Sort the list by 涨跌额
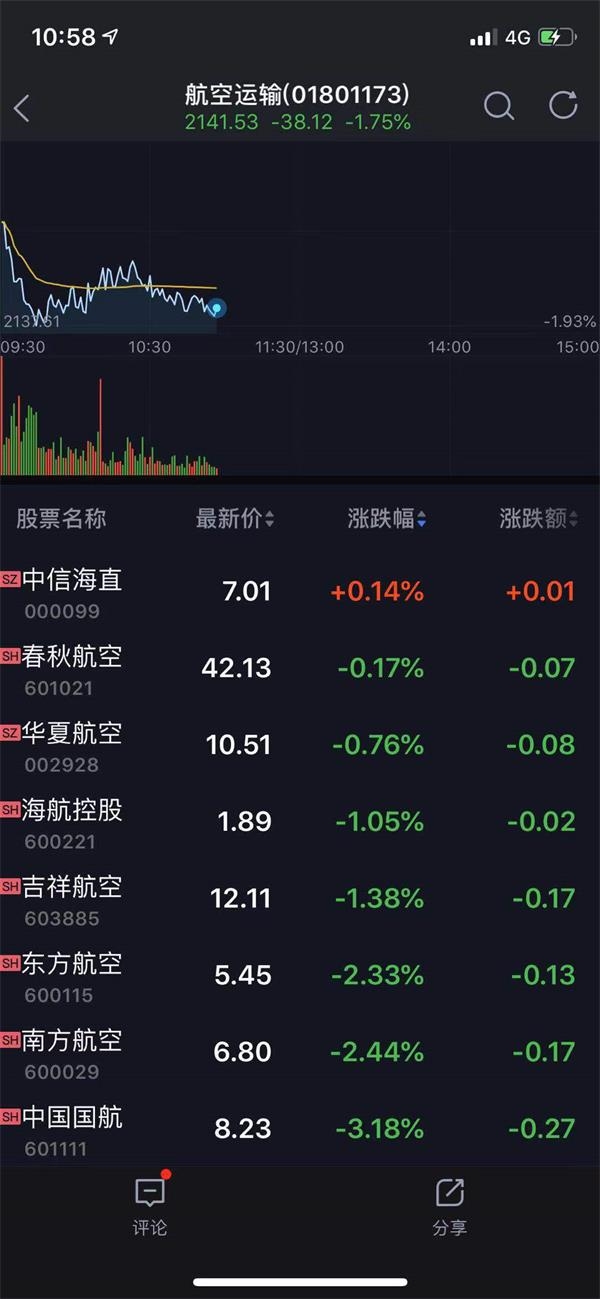Screen dimensions: 600x1299 tap(540, 518)
